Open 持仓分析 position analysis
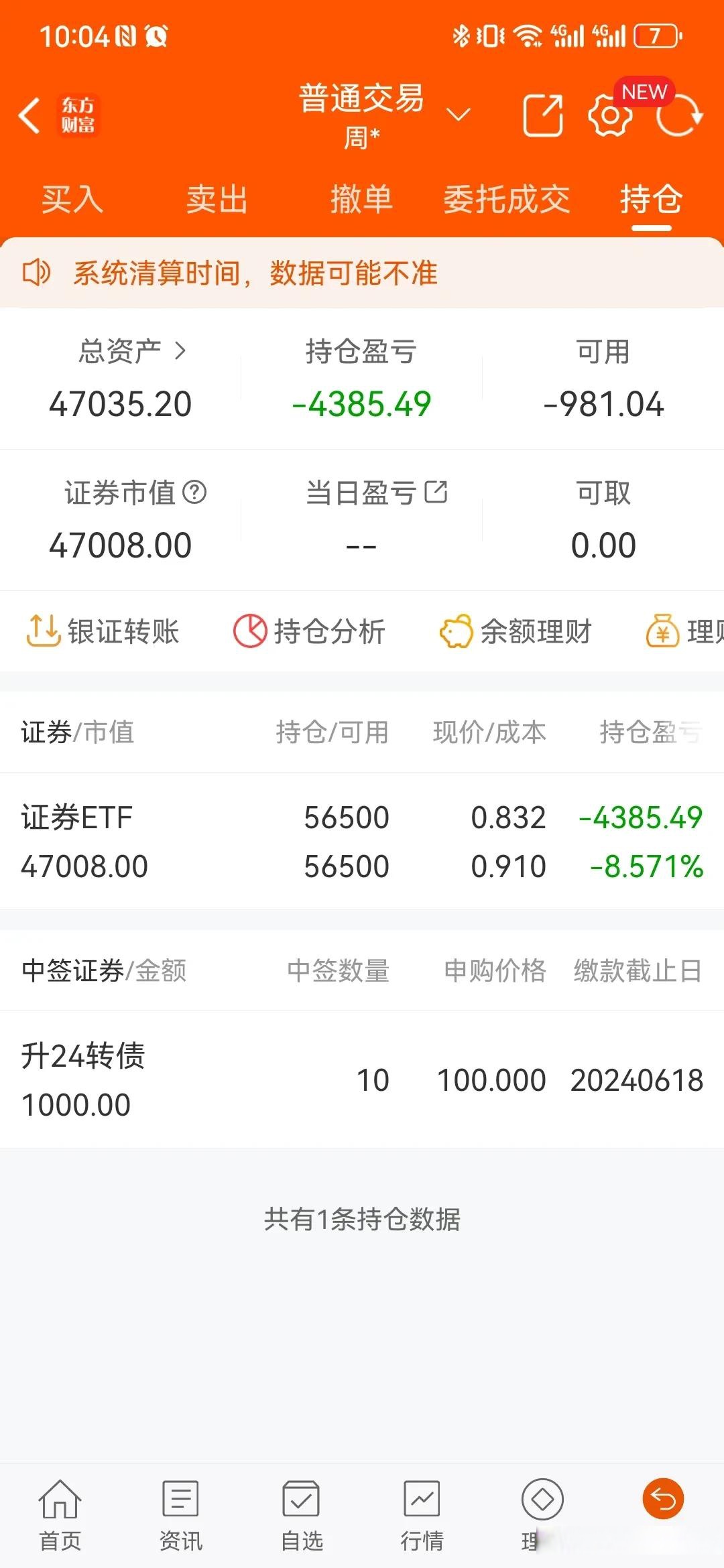Viewport: 724px width, 1568px height. tap(310, 631)
